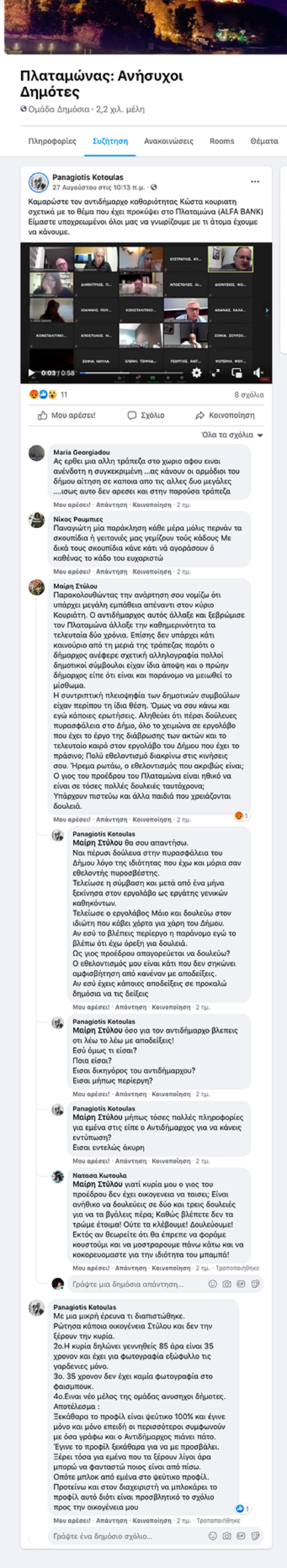Open the Ανακοινώσεις tab
Image resolution: width=287 pixels, height=1568 pixels.
click(168, 141)
